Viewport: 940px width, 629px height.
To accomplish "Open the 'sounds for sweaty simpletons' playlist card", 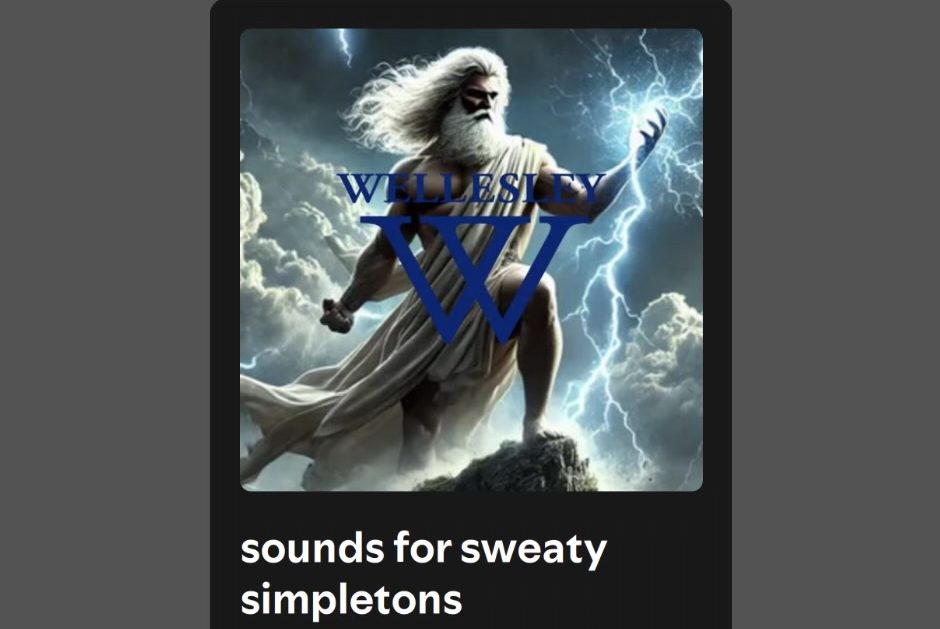I will 471,262.
